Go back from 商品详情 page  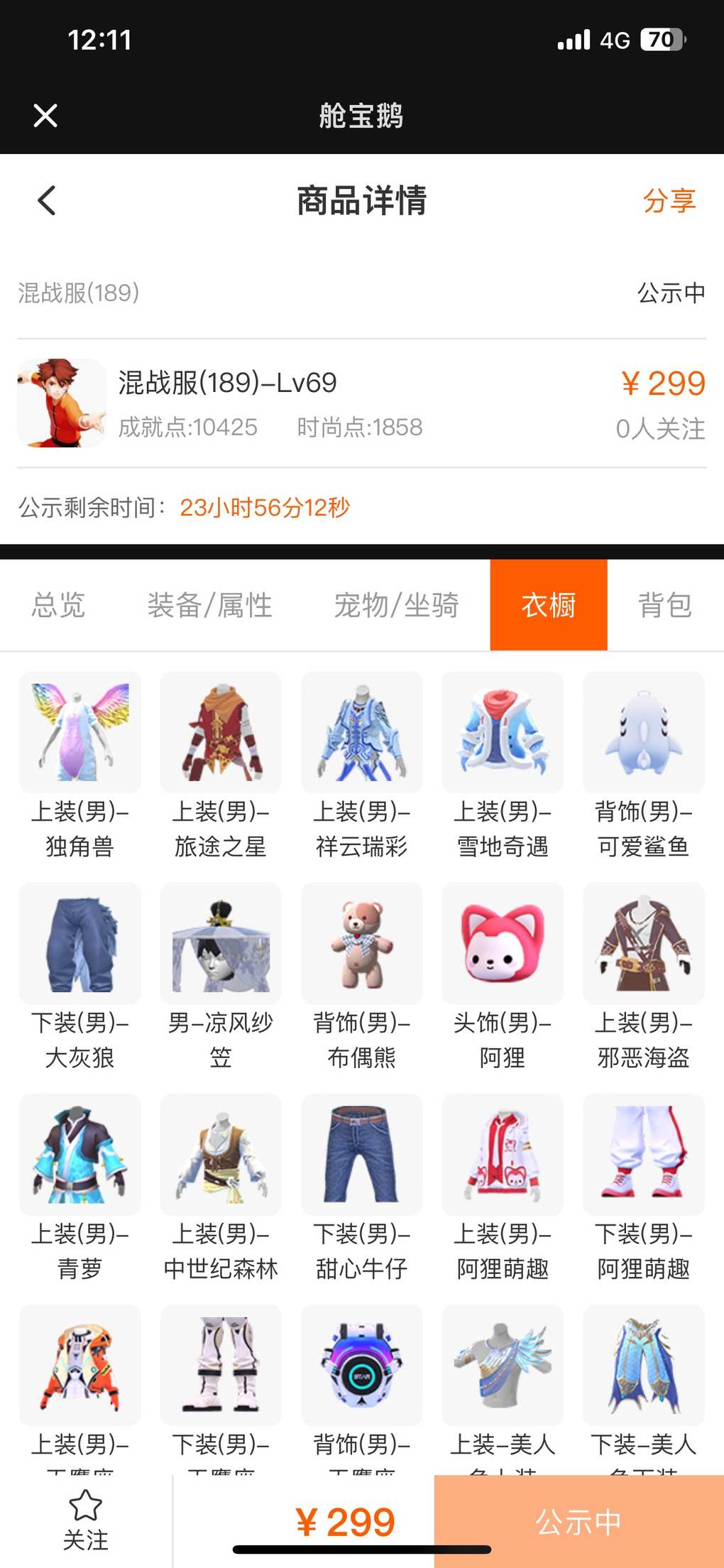point(47,200)
